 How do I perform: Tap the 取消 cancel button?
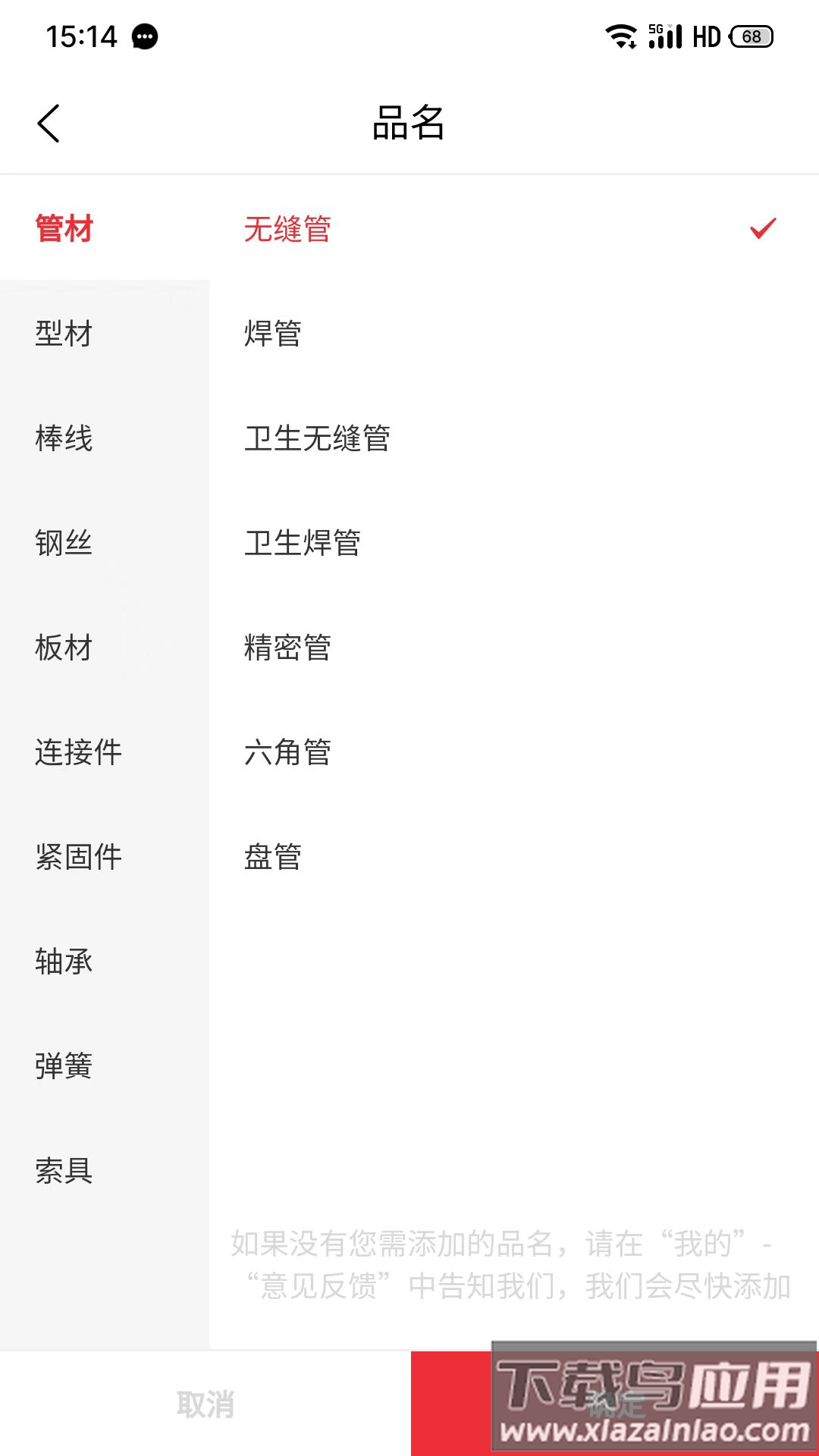[x=205, y=1404]
